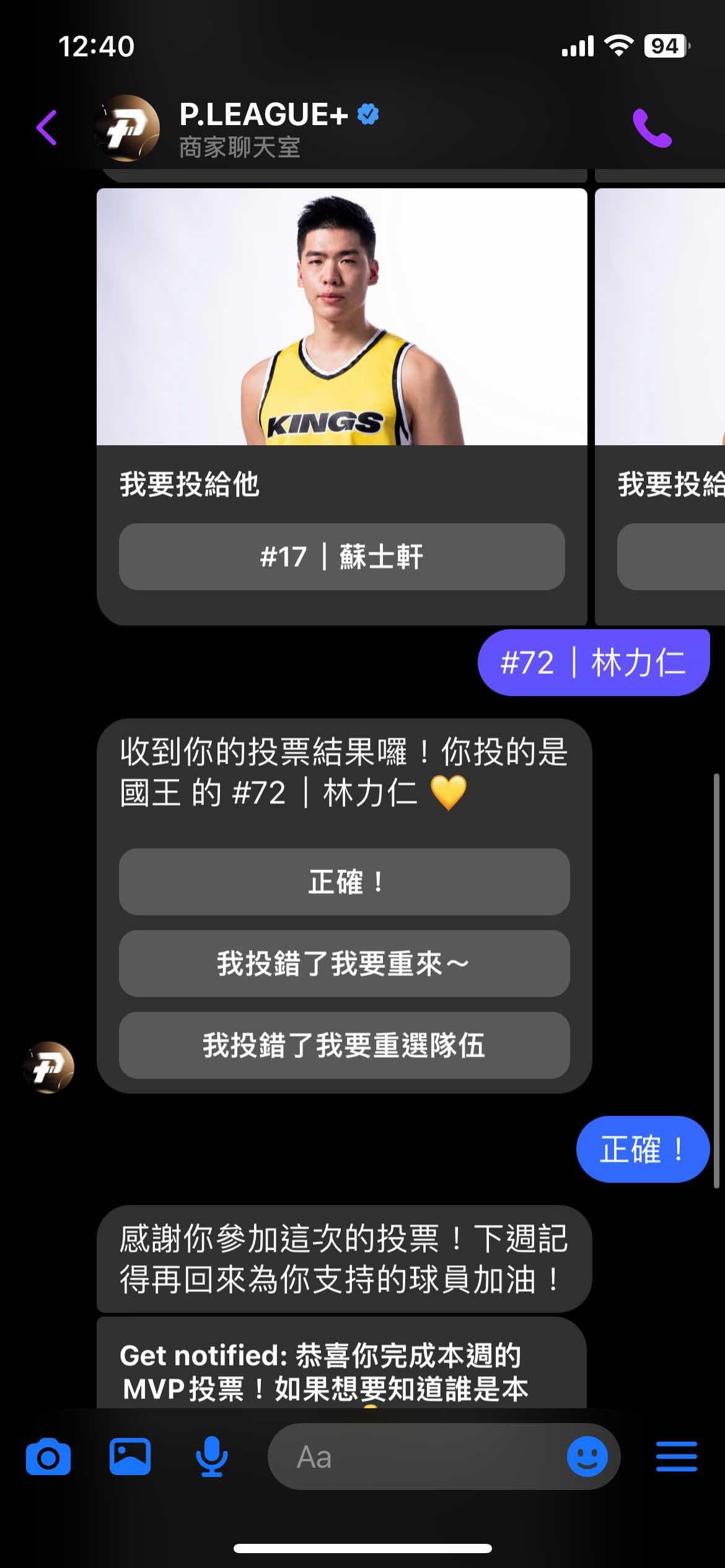Screen dimensions: 725x1568
Task: Start a voice call with P.LEAGUE+
Action: pyautogui.click(x=652, y=128)
